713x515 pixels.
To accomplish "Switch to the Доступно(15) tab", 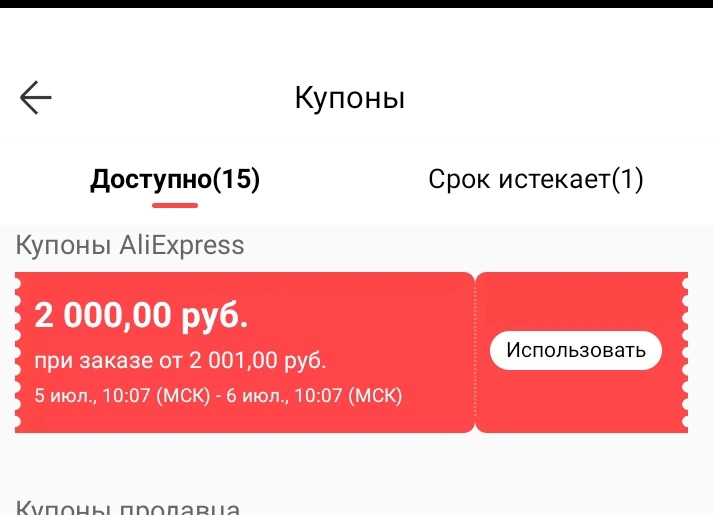I will [175, 180].
